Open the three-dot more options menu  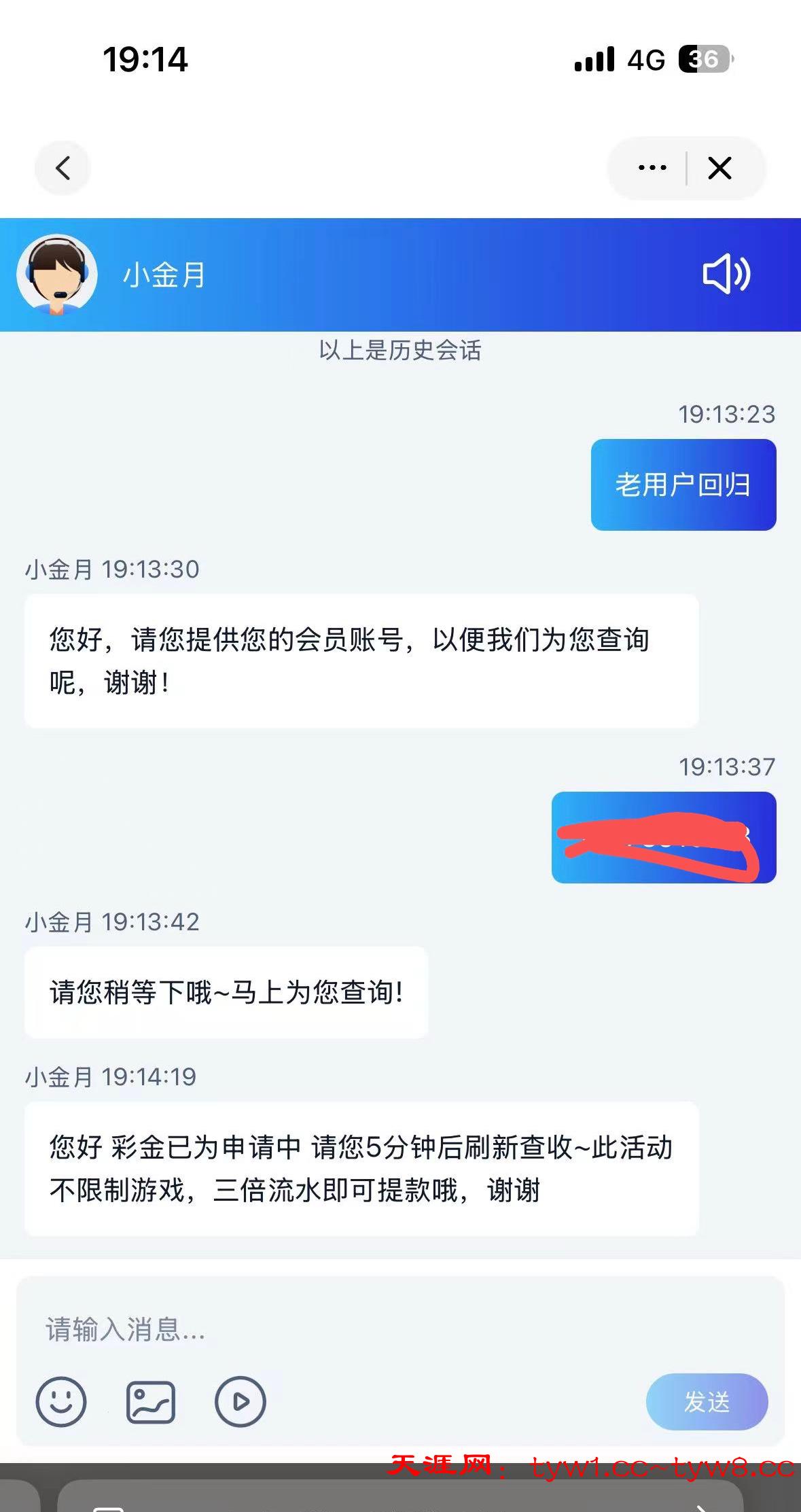652,168
